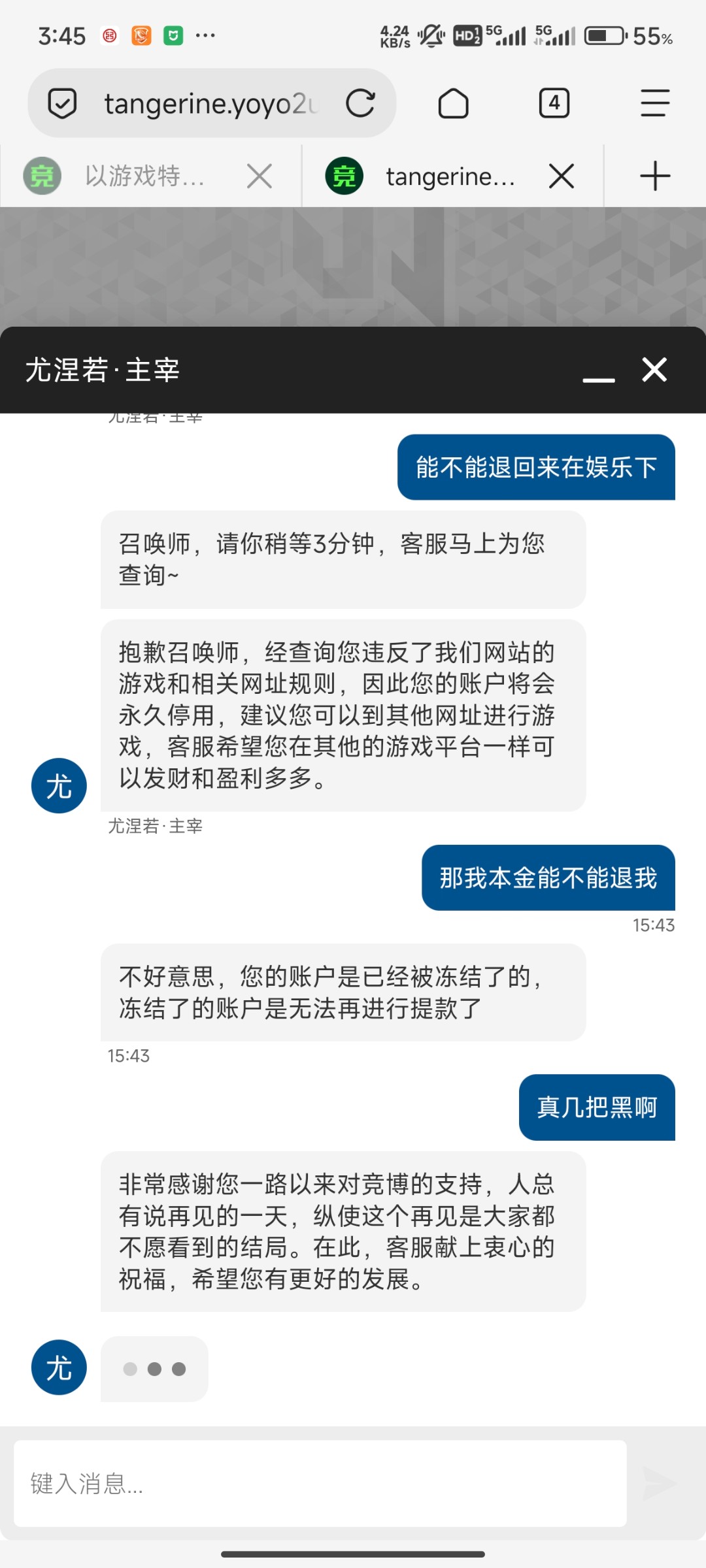Close the 以游戏特 tab

259,174
